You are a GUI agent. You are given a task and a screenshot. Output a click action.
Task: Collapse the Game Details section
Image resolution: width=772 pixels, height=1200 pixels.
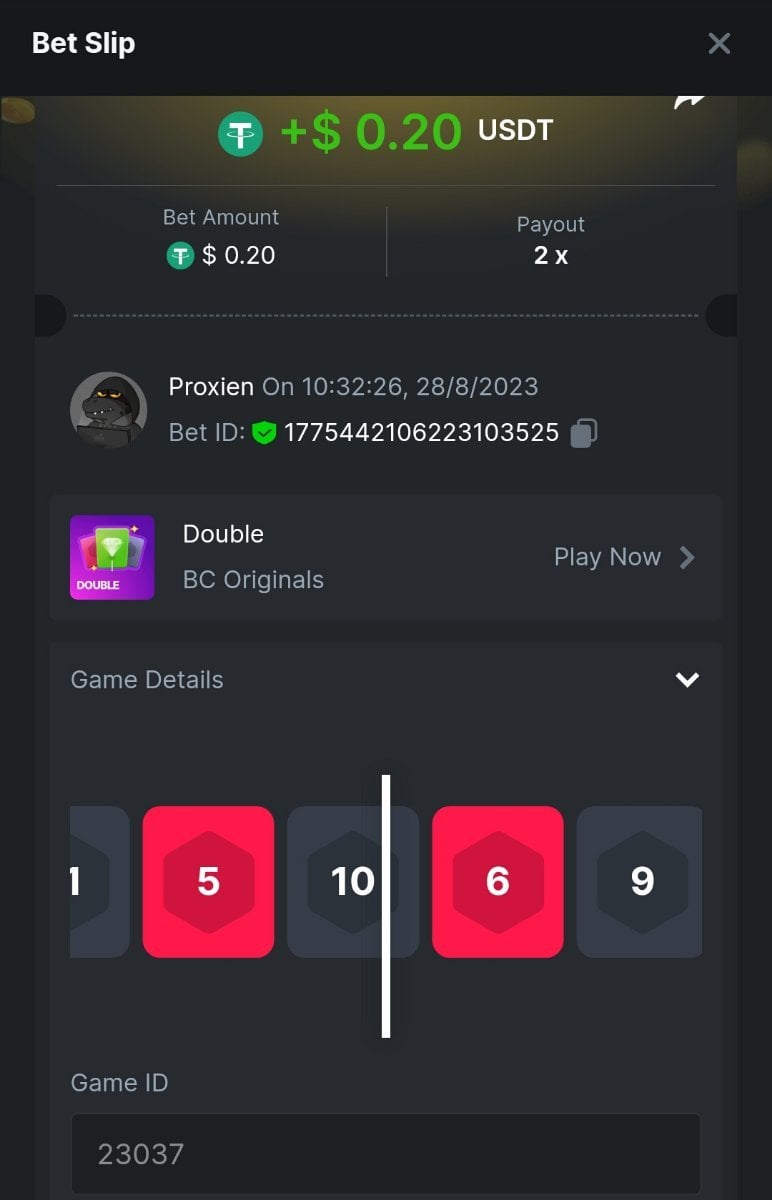pyautogui.click(x=687, y=680)
